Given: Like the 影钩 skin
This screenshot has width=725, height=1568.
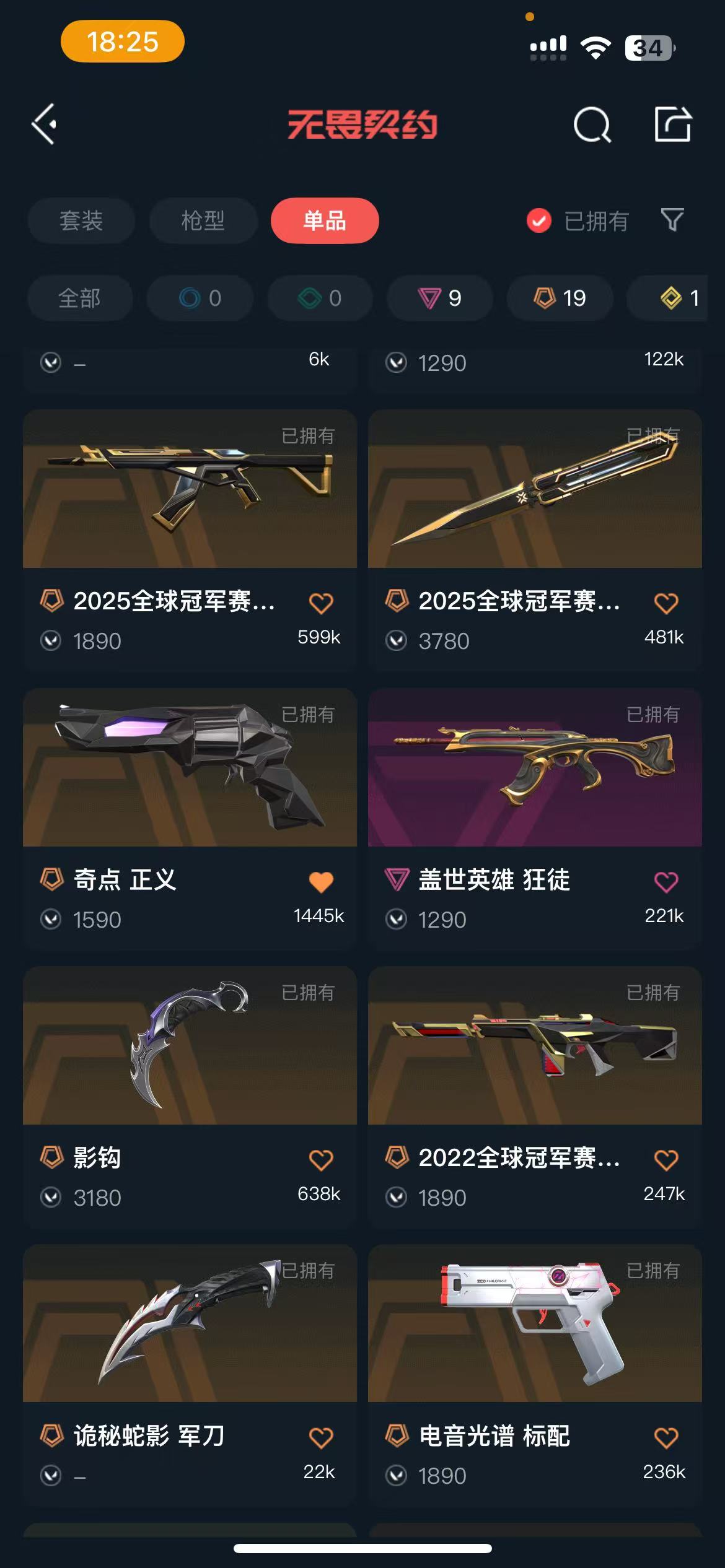Looking at the screenshot, I should click(321, 1160).
